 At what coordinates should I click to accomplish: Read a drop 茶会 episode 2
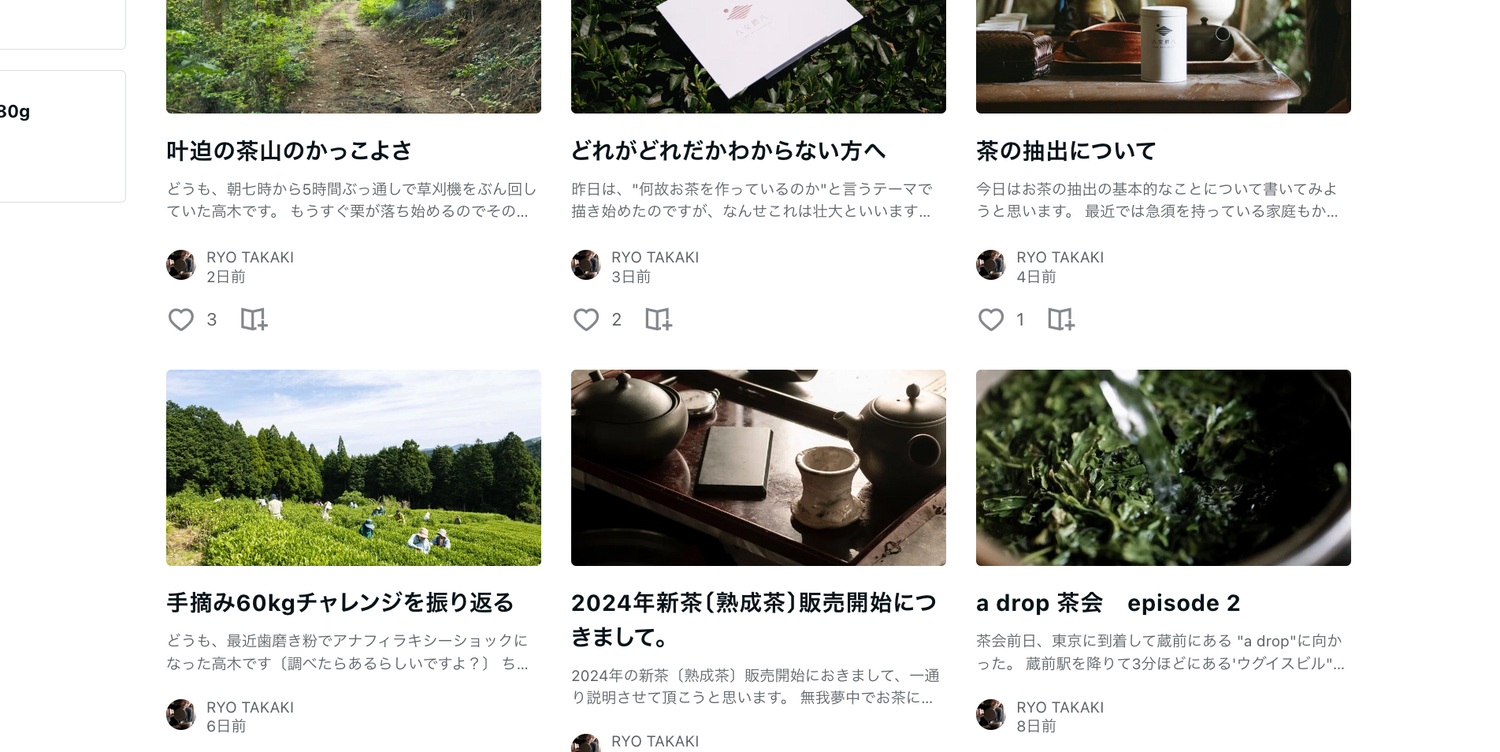click(x=1108, y=603)
